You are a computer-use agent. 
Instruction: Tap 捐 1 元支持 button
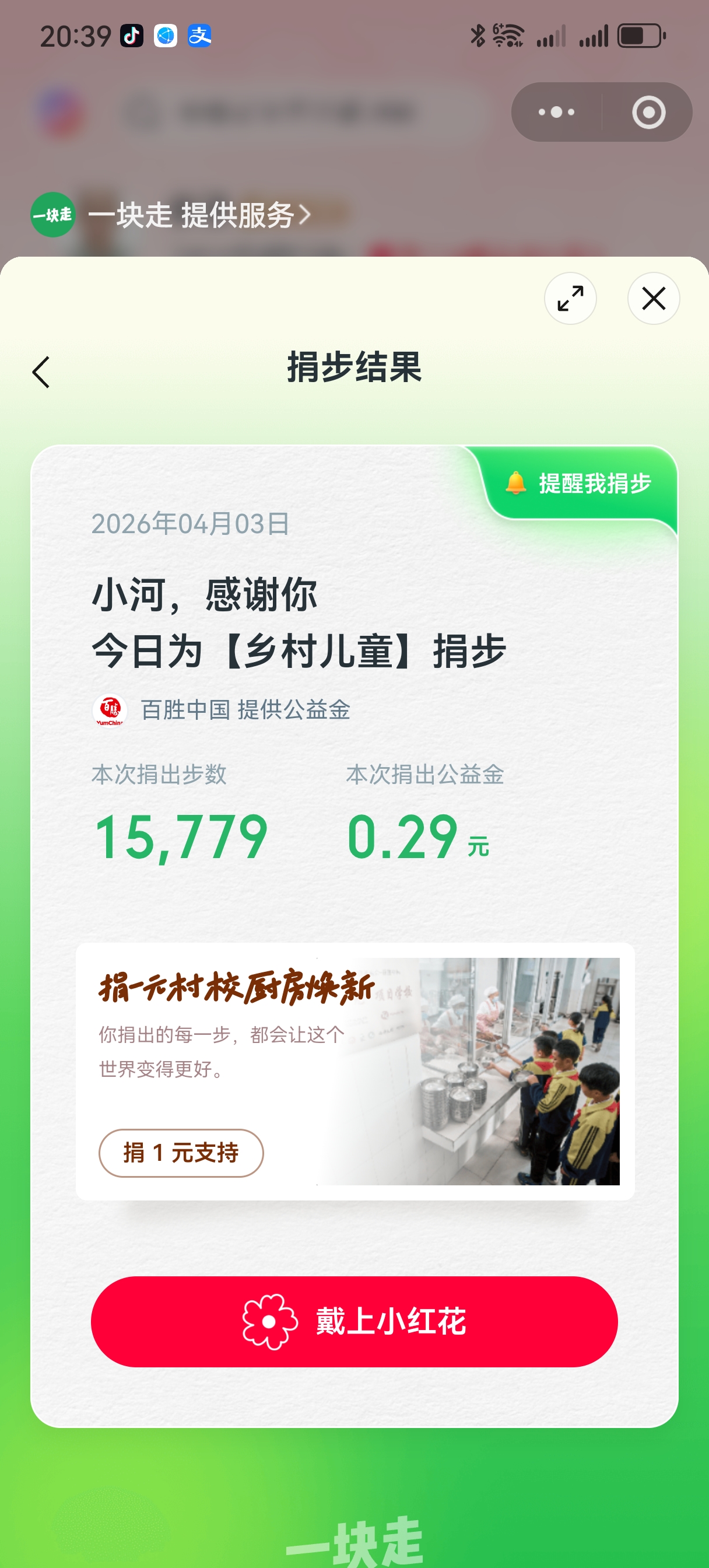[x=181, y=1152]
